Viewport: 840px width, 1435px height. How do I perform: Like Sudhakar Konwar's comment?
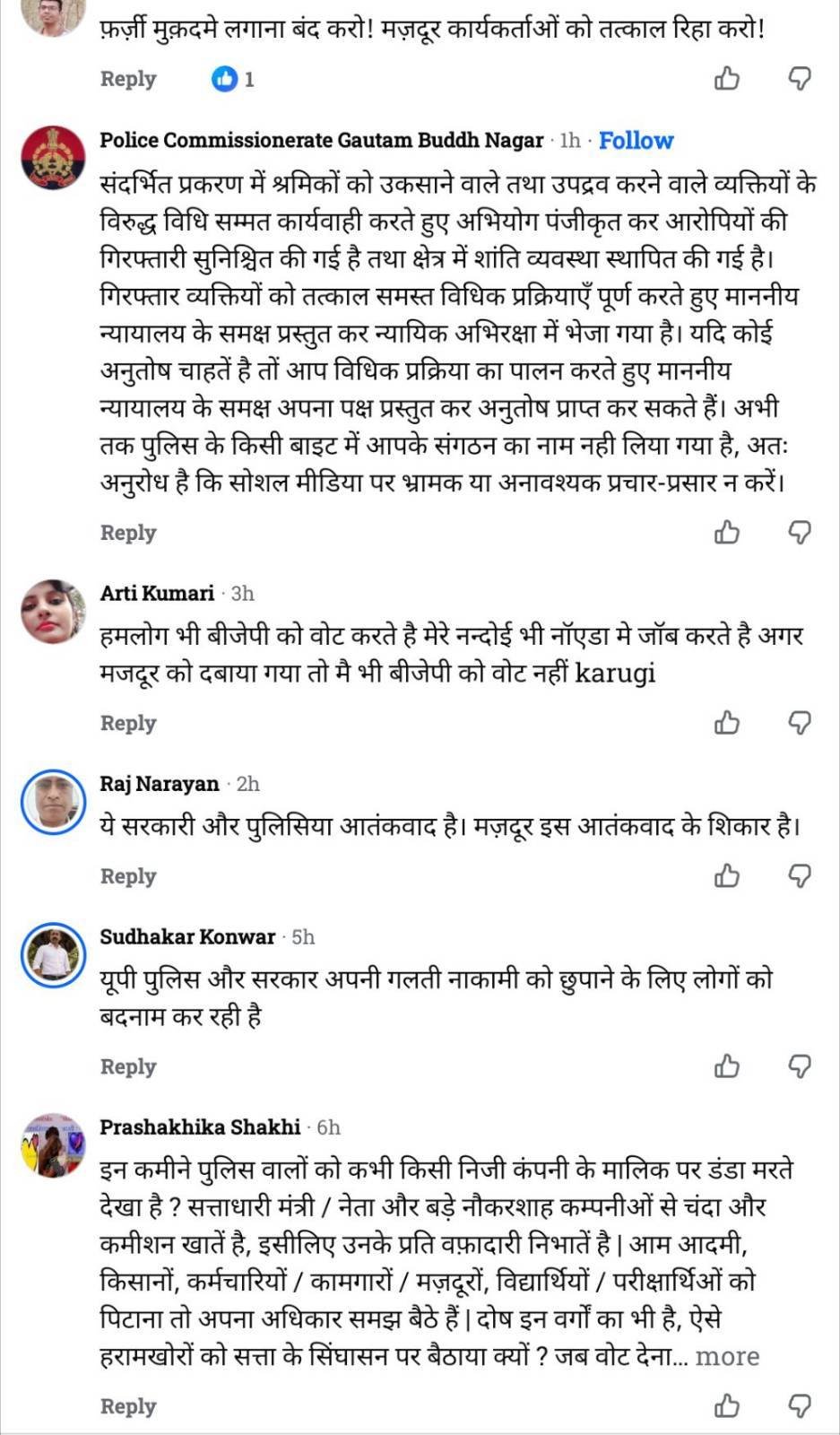coord(727,1066)
